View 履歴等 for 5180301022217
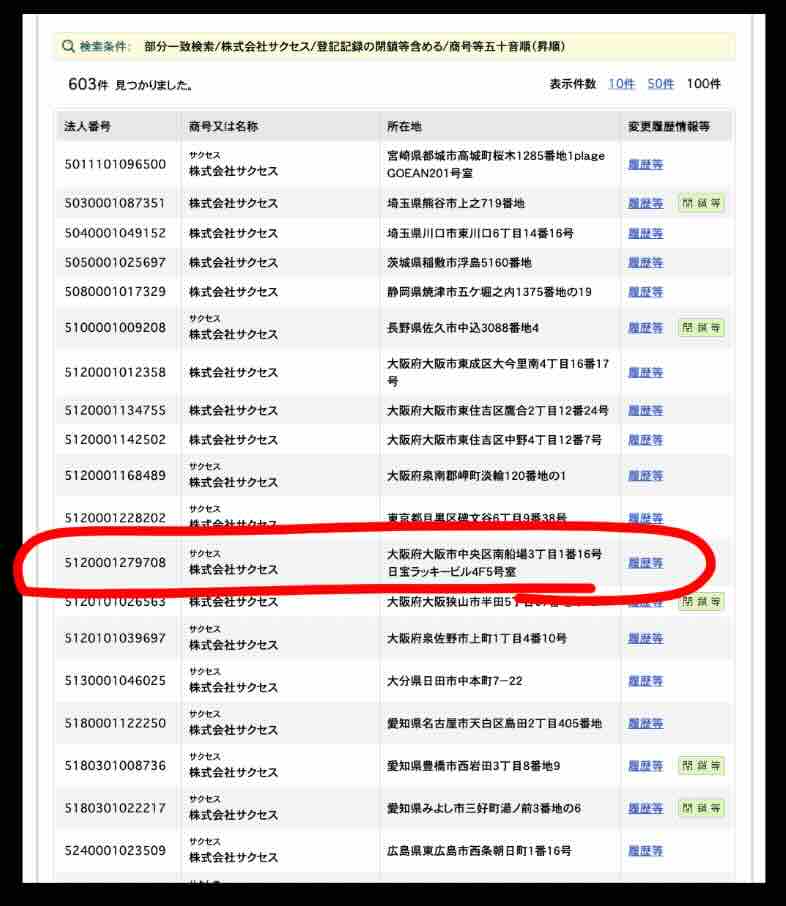Image resolution: width=786 pixels, height=906 pixels. [645, 808]
